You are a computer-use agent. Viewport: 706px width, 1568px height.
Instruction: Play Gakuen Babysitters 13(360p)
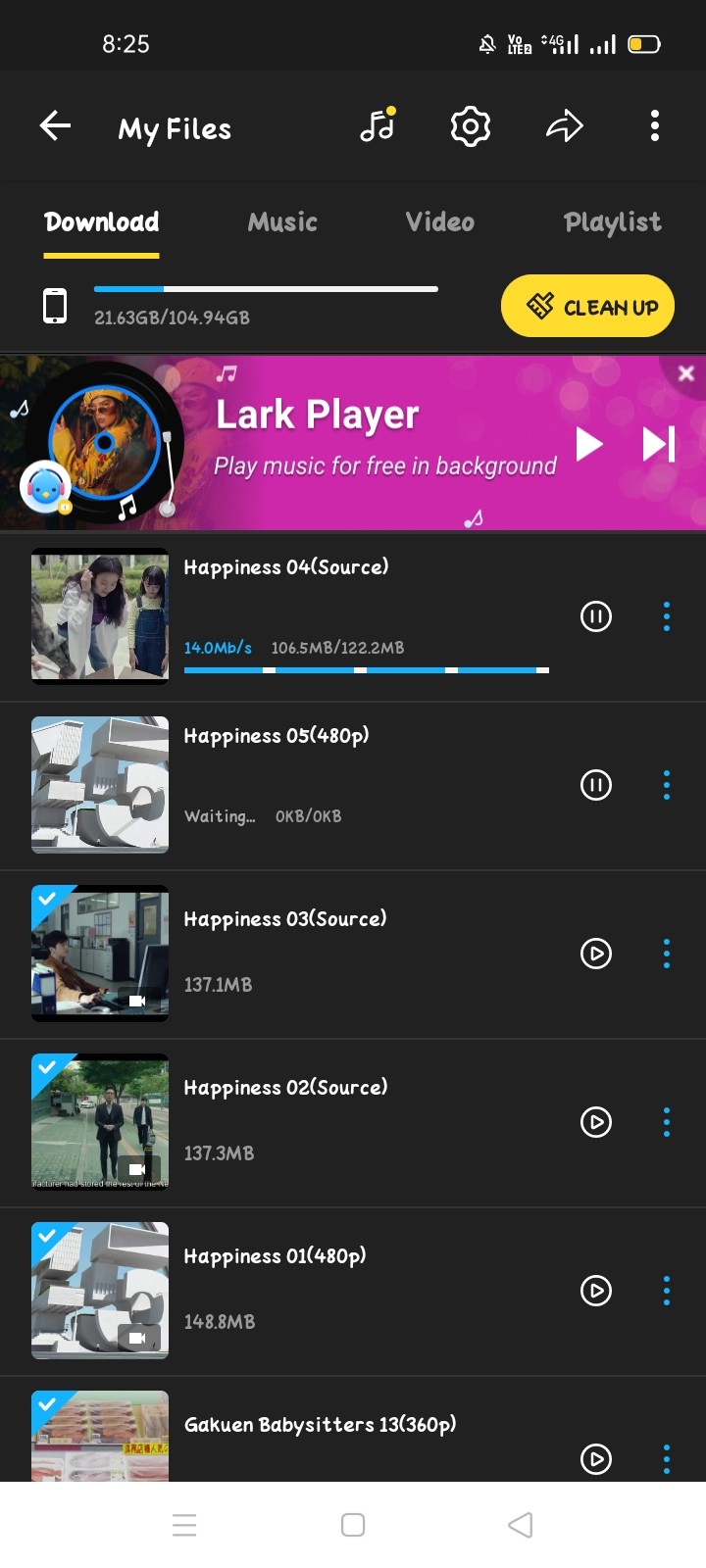point(596,1459)
